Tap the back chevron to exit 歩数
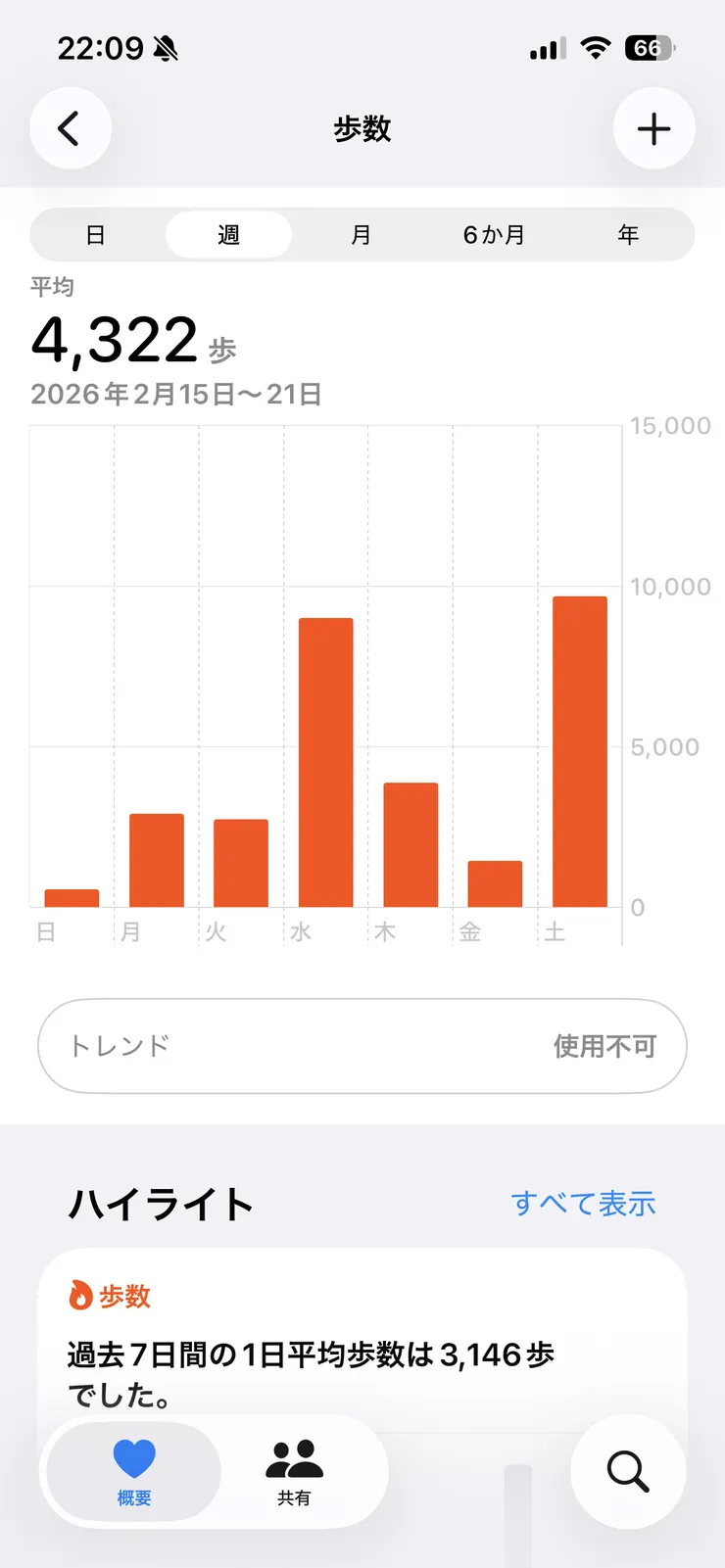This screenshot has width=725, height=1568. click(x=70, y=127)
